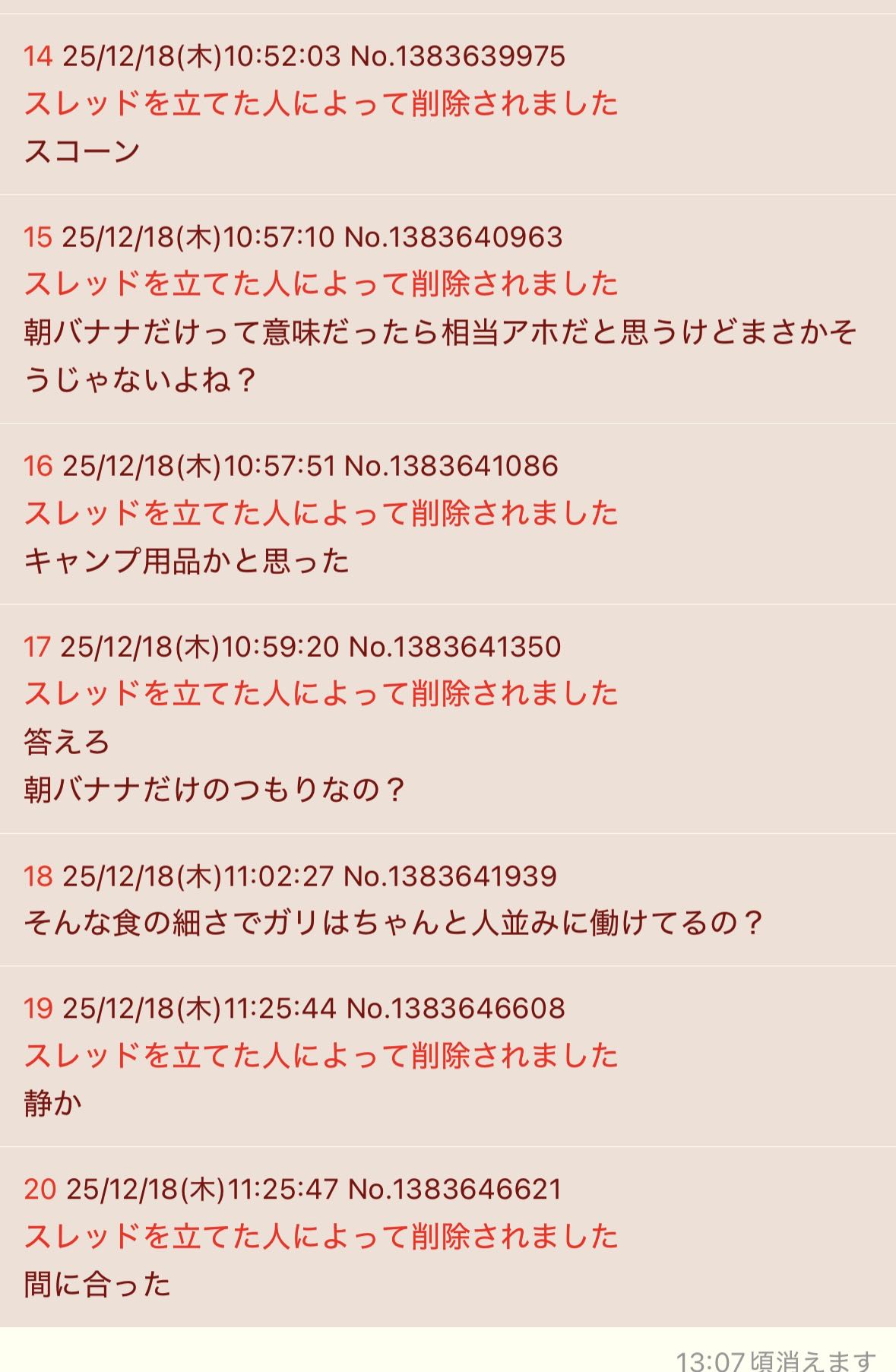
Task: Open post number No.1383641939
Action: point(450,876)
